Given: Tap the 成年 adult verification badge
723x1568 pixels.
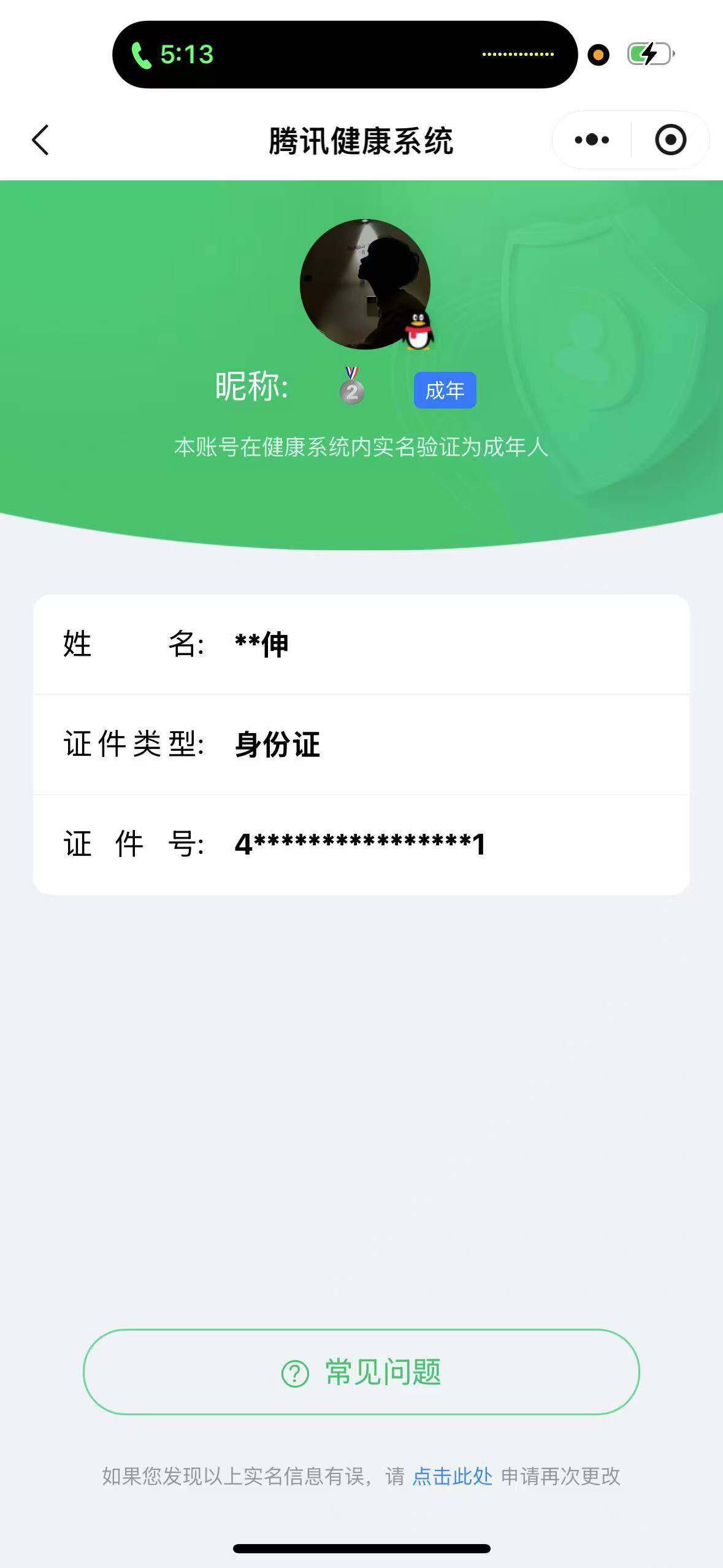Looking at the screenshot, I should [445, 390].
